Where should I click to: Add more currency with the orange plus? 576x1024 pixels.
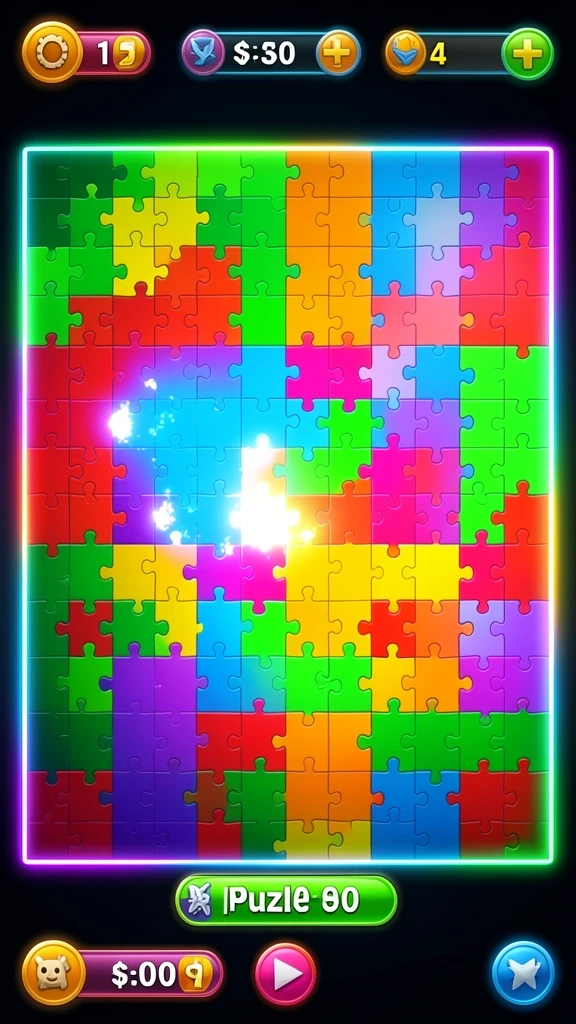[338, 52]
